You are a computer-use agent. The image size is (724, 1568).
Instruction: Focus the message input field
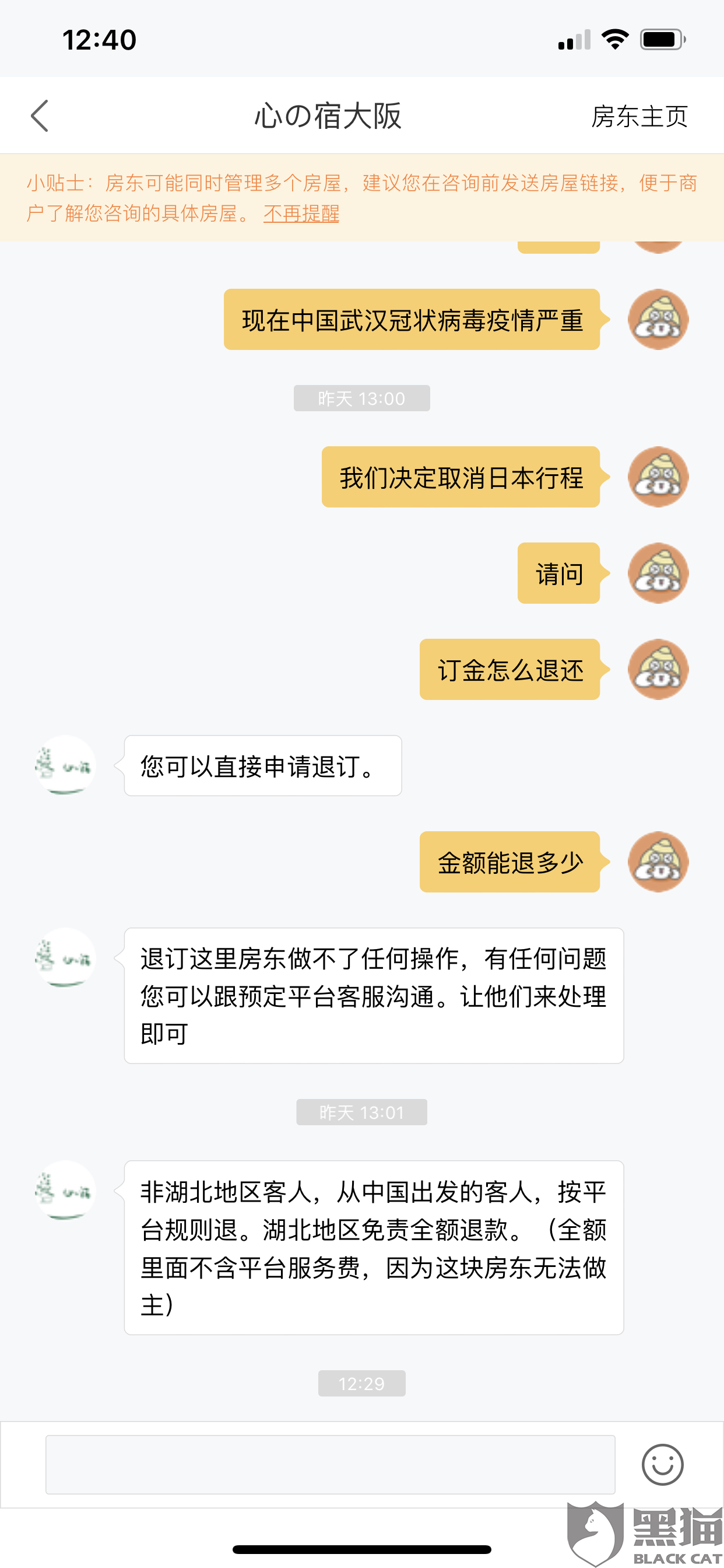pos(330,1465)
